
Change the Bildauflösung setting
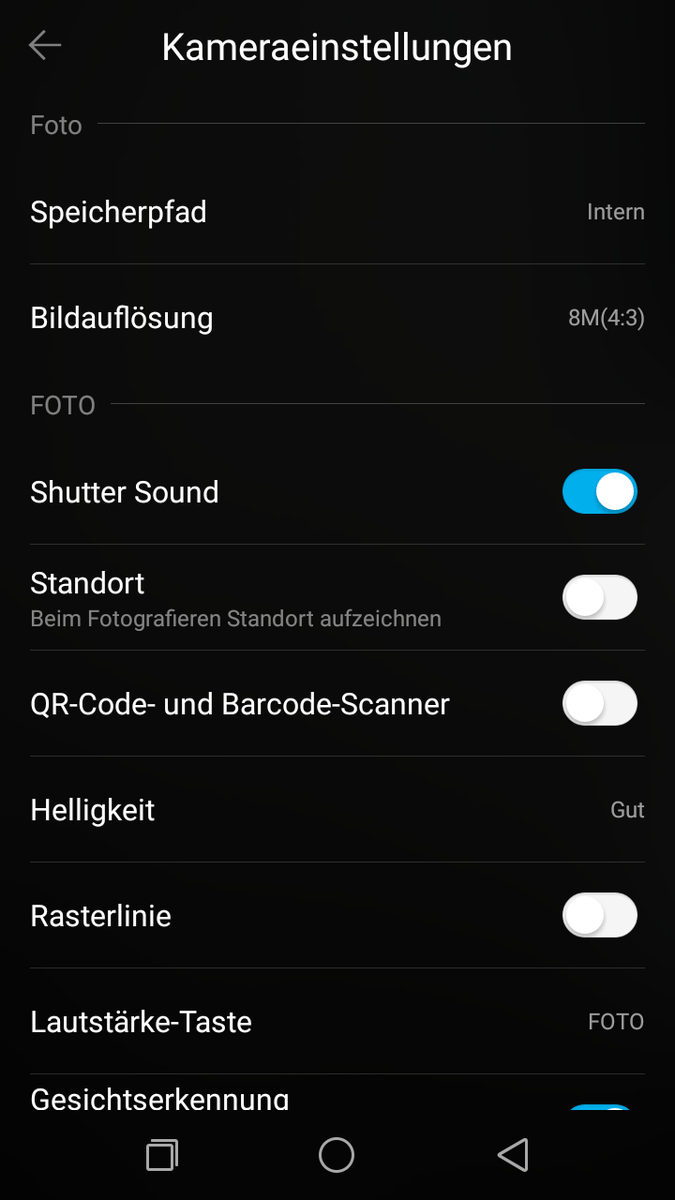[x=337, y=318]
